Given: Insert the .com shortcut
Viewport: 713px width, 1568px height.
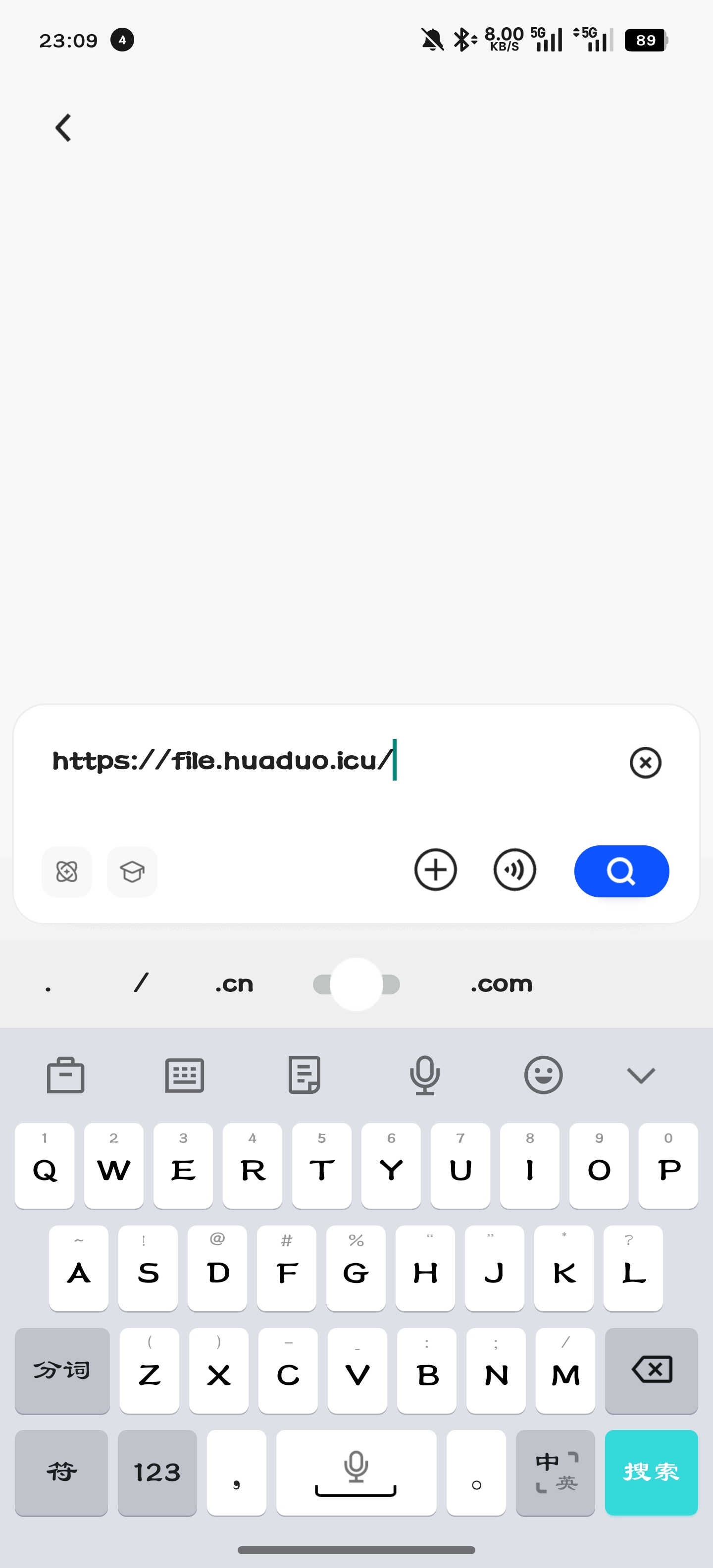Looking at the screenshot, I should 501,983.
